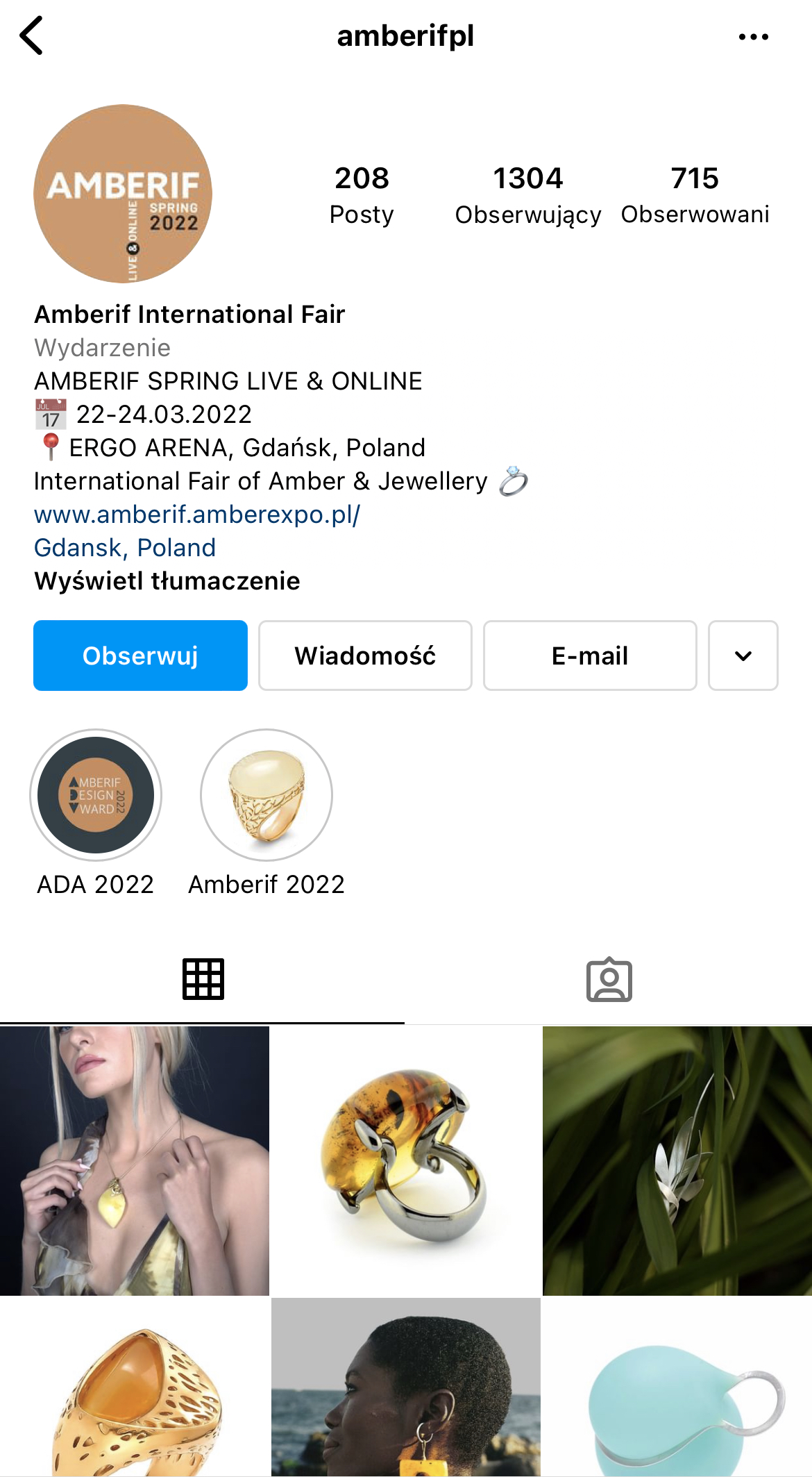Open the www.amberif.amberexpo.pl link
The height and width of the screenshot is (1477, 812).
click(197, 515)
